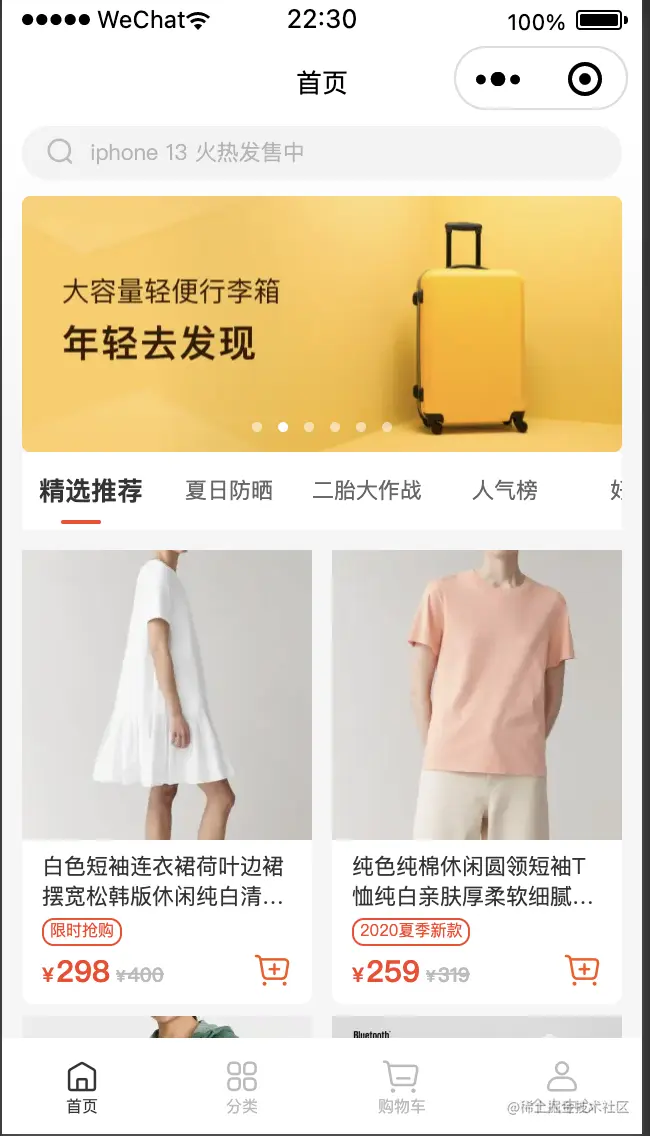The image size is (650, 1136).
Task: Open the iphone 13 search box
Action: click(x=322, y=152)
